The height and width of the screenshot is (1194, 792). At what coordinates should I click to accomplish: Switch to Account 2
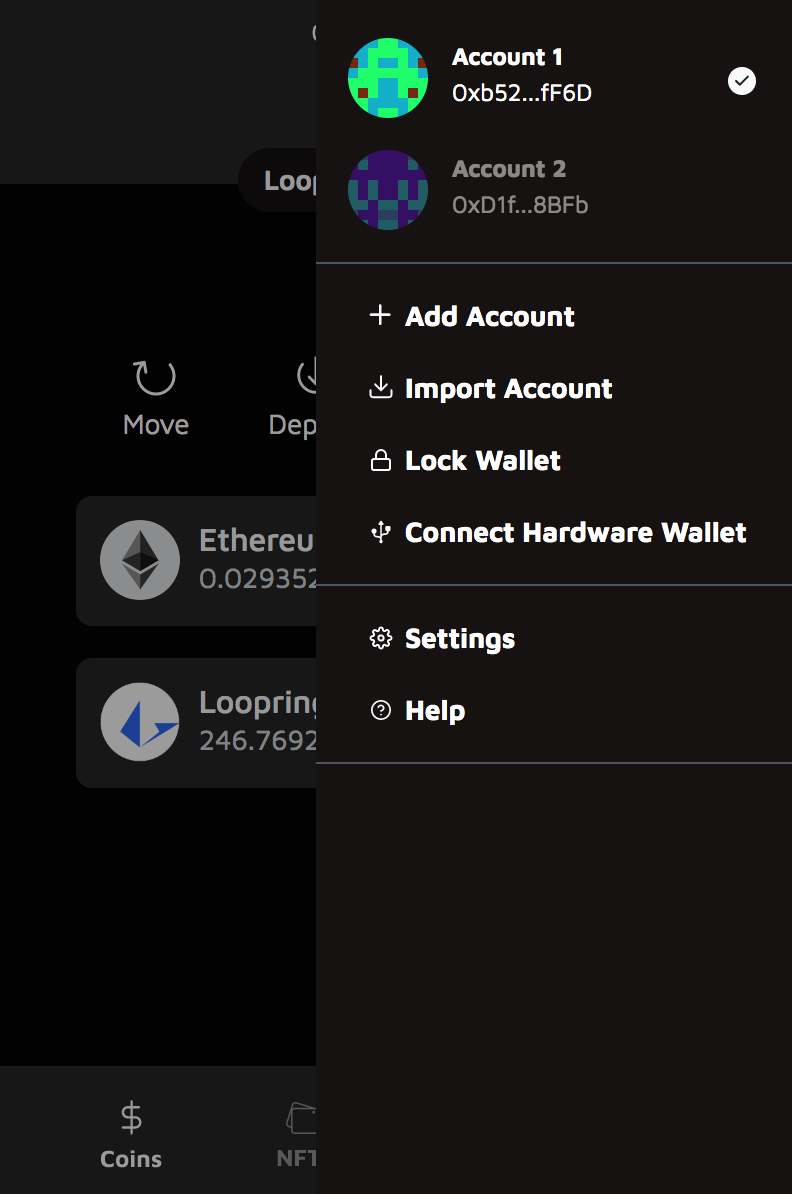[518, 188]
